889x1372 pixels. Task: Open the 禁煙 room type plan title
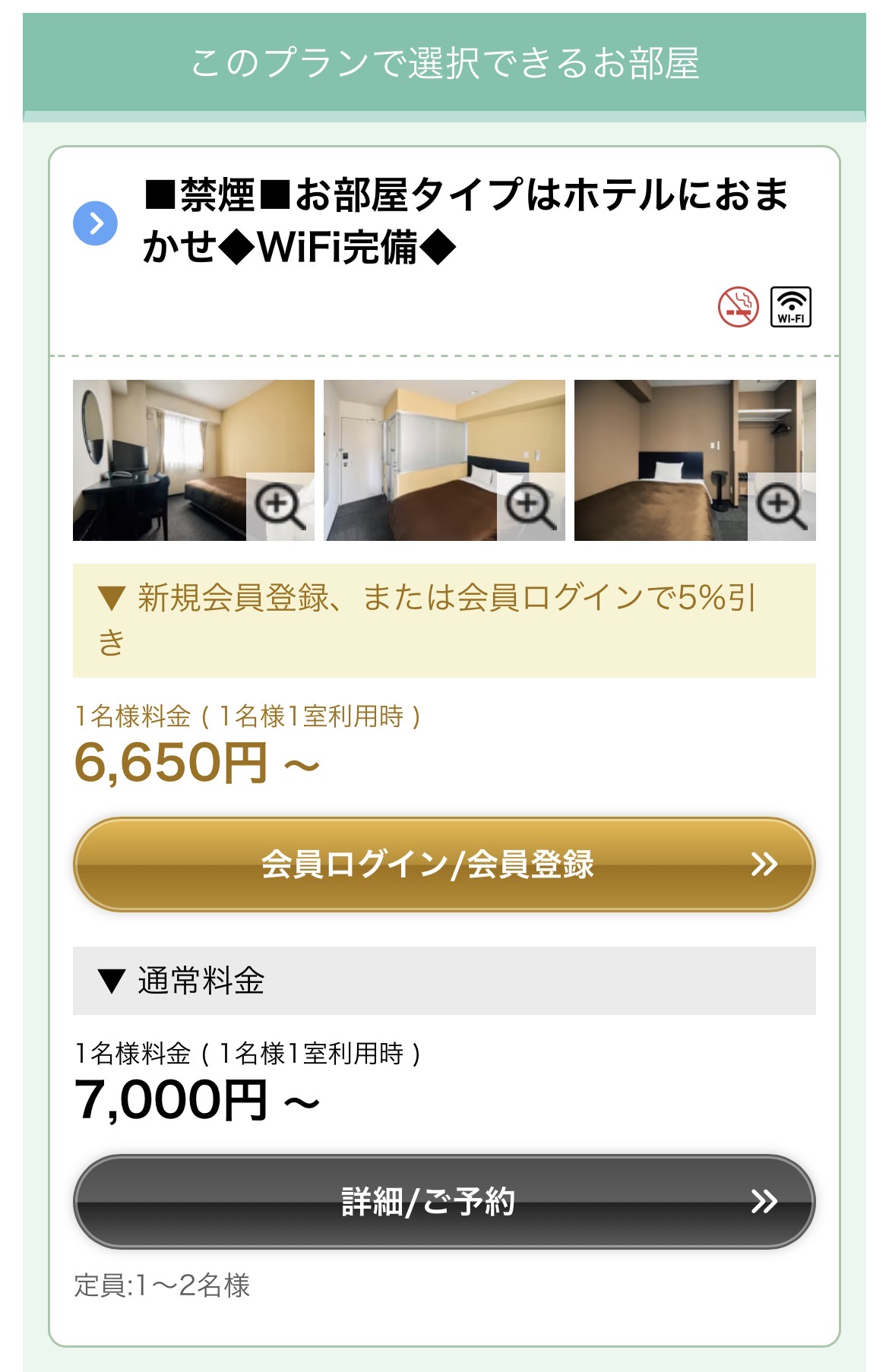pos(465,220)
